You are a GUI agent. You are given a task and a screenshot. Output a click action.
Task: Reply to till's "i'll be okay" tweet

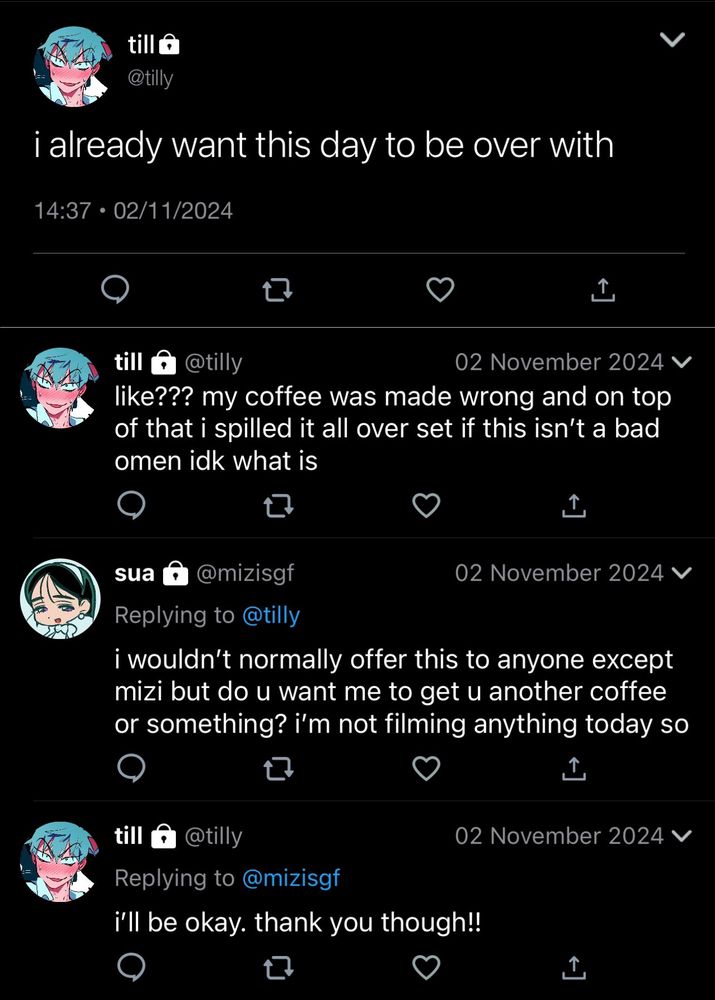pos(132,967)
